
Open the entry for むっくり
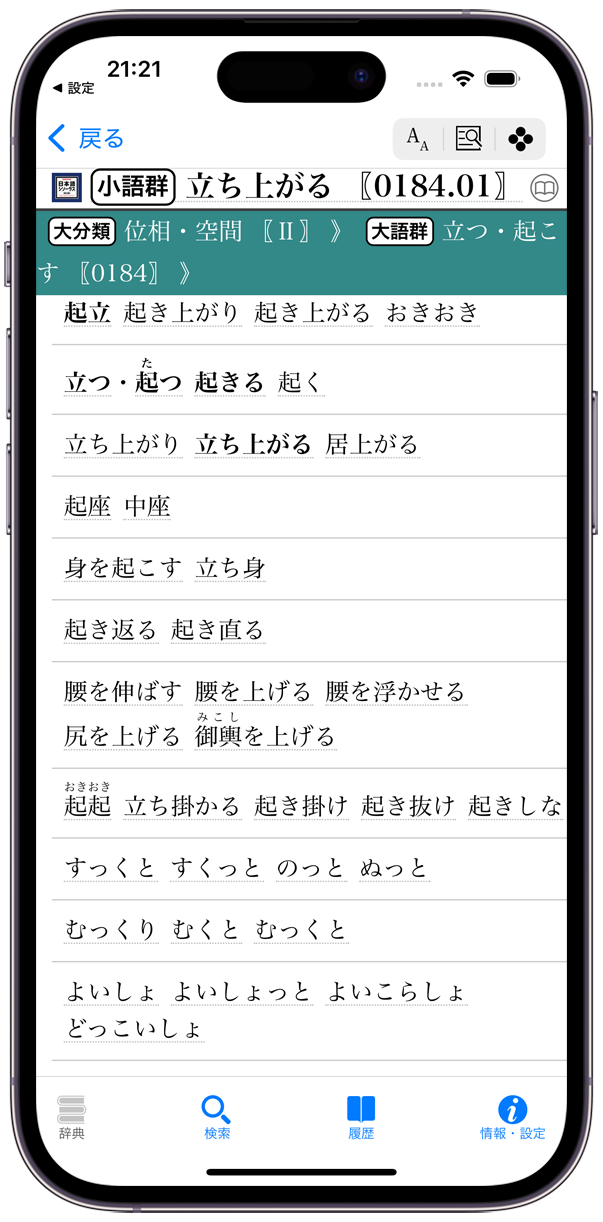pyautogui.click(x=110, y=930)
